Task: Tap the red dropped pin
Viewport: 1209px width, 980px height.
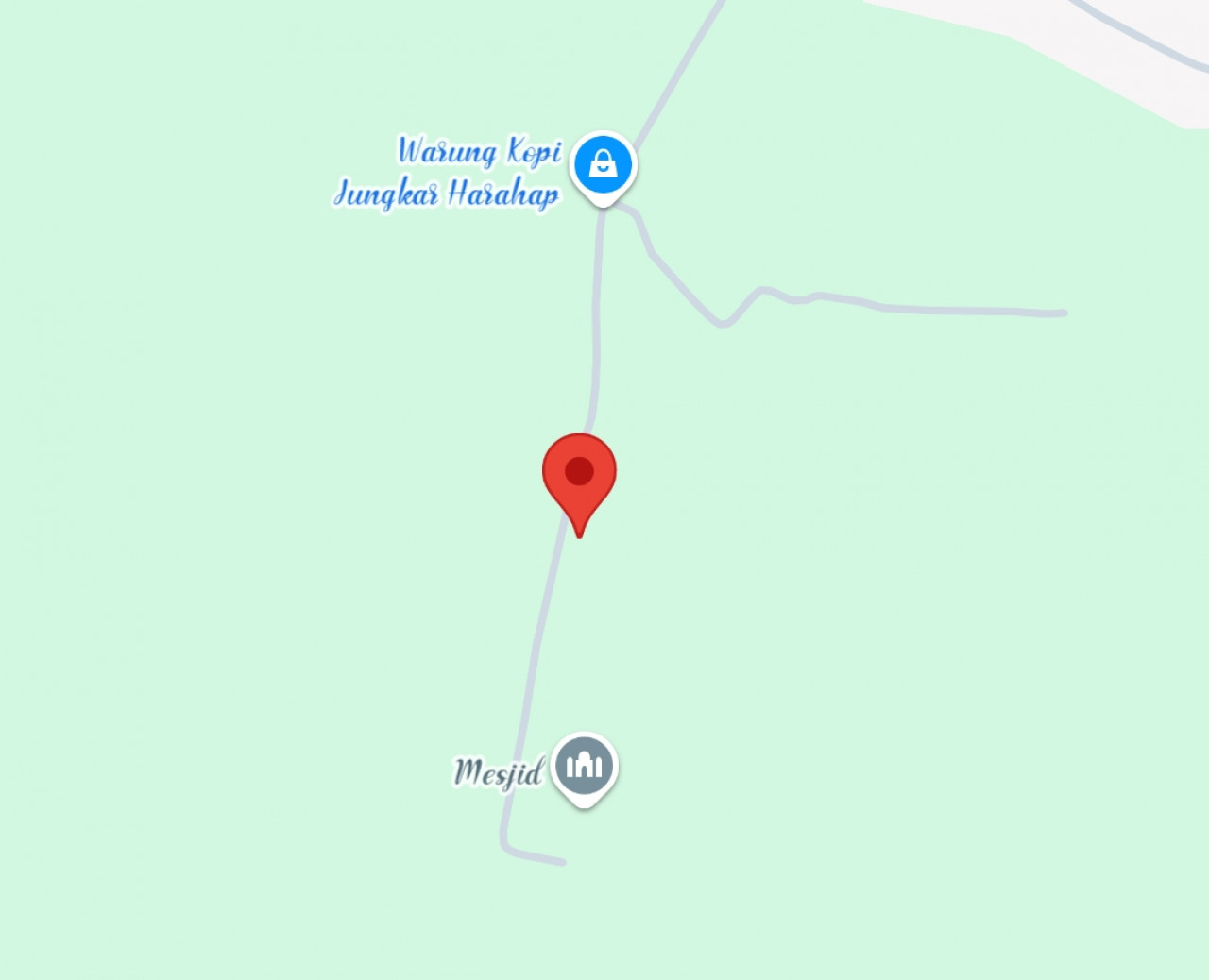Action: (x=579, y=474)
